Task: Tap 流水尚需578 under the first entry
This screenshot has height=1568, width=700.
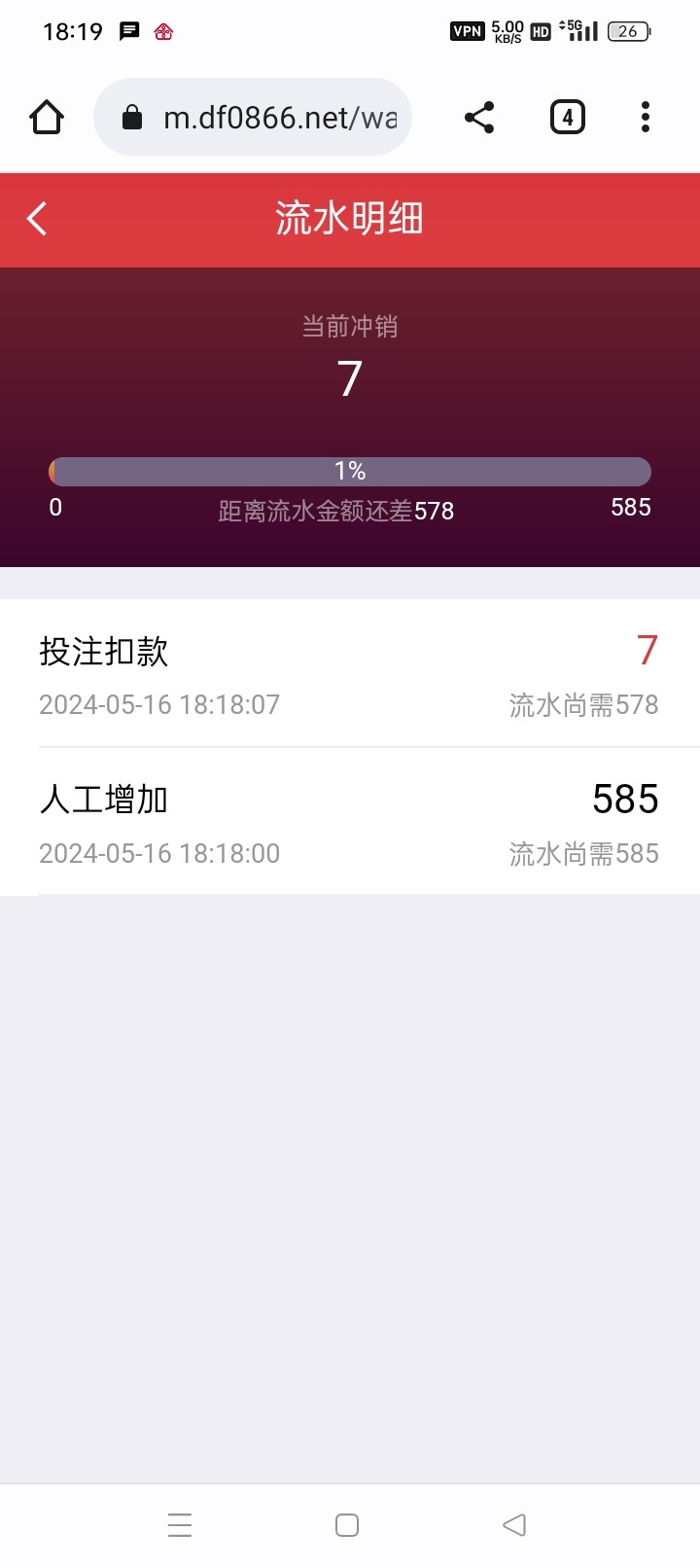Action: coord(582,703)
